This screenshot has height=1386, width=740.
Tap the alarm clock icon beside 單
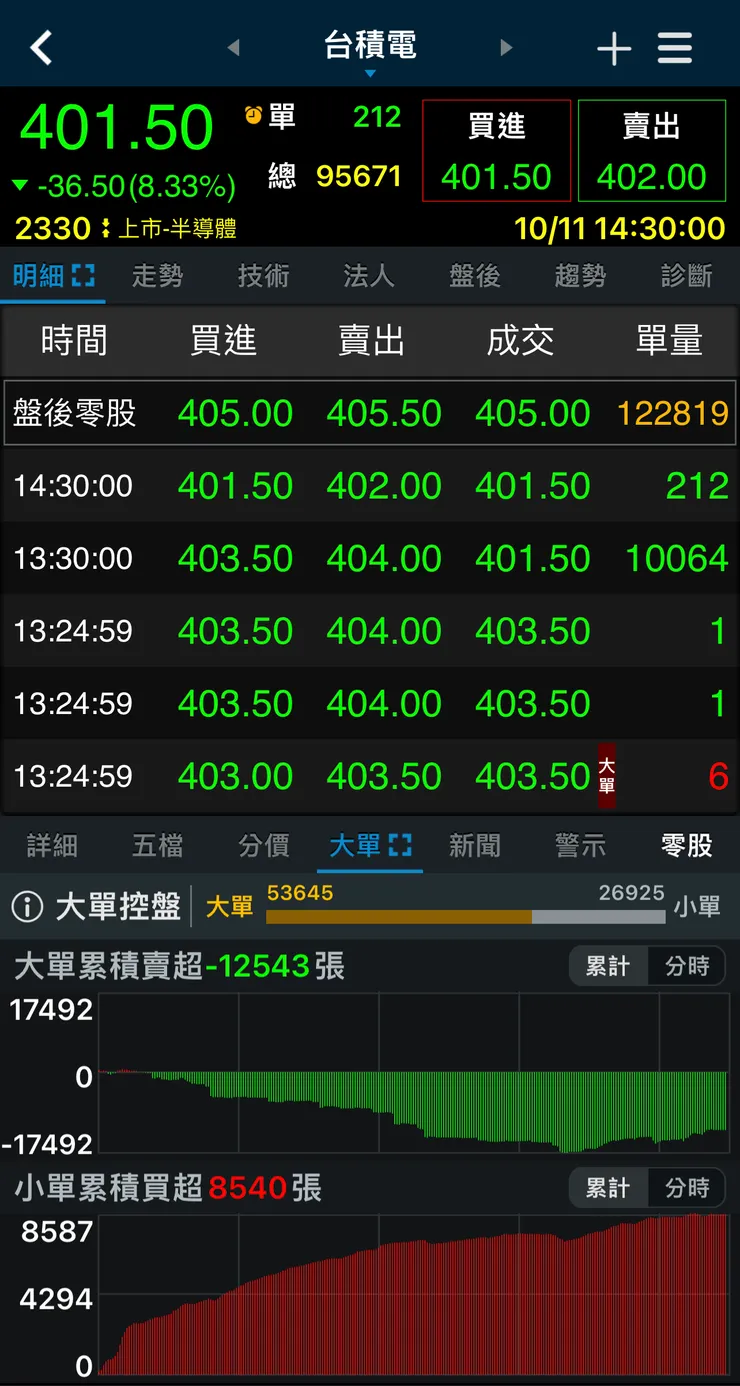pos(254,117)
